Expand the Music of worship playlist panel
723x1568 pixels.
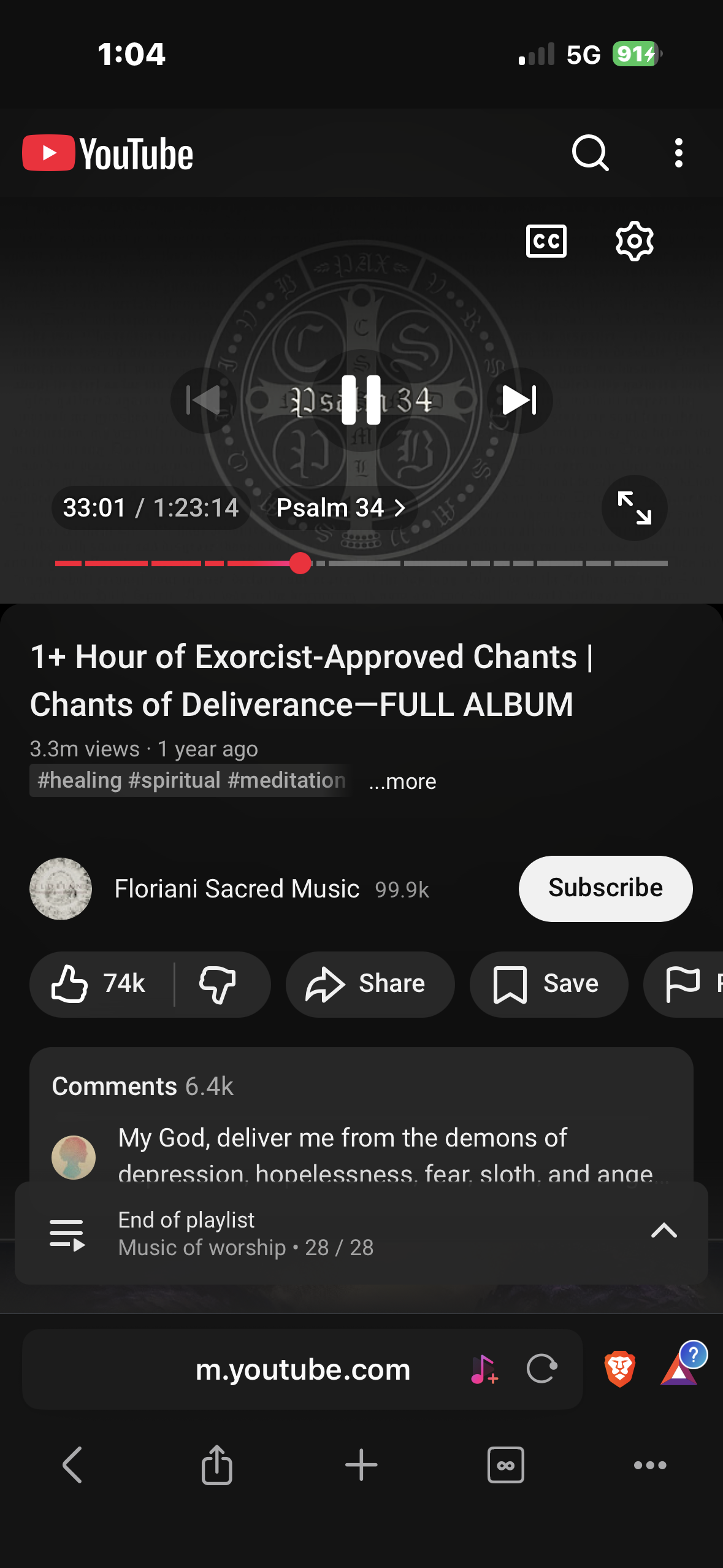664,1231
